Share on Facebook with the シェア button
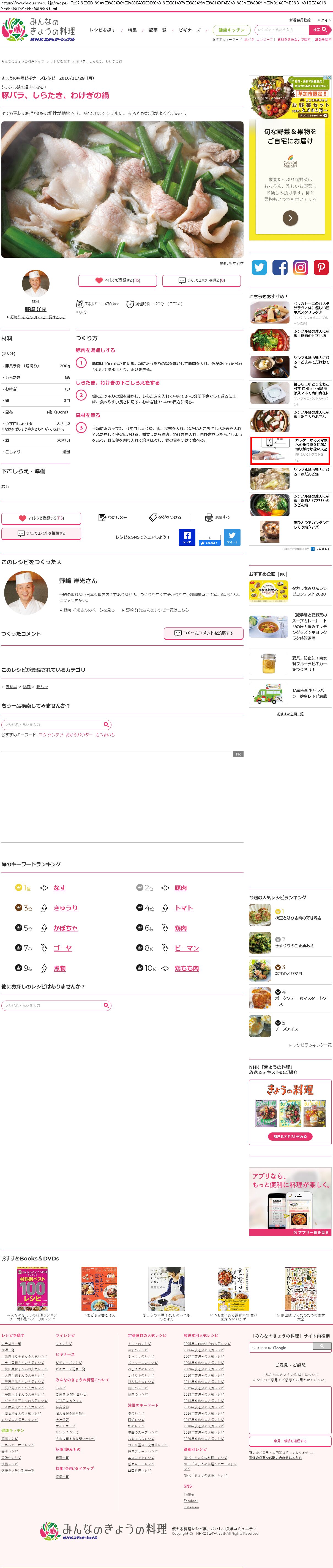This screenshot has width=333, height=1568. point(187,537)
